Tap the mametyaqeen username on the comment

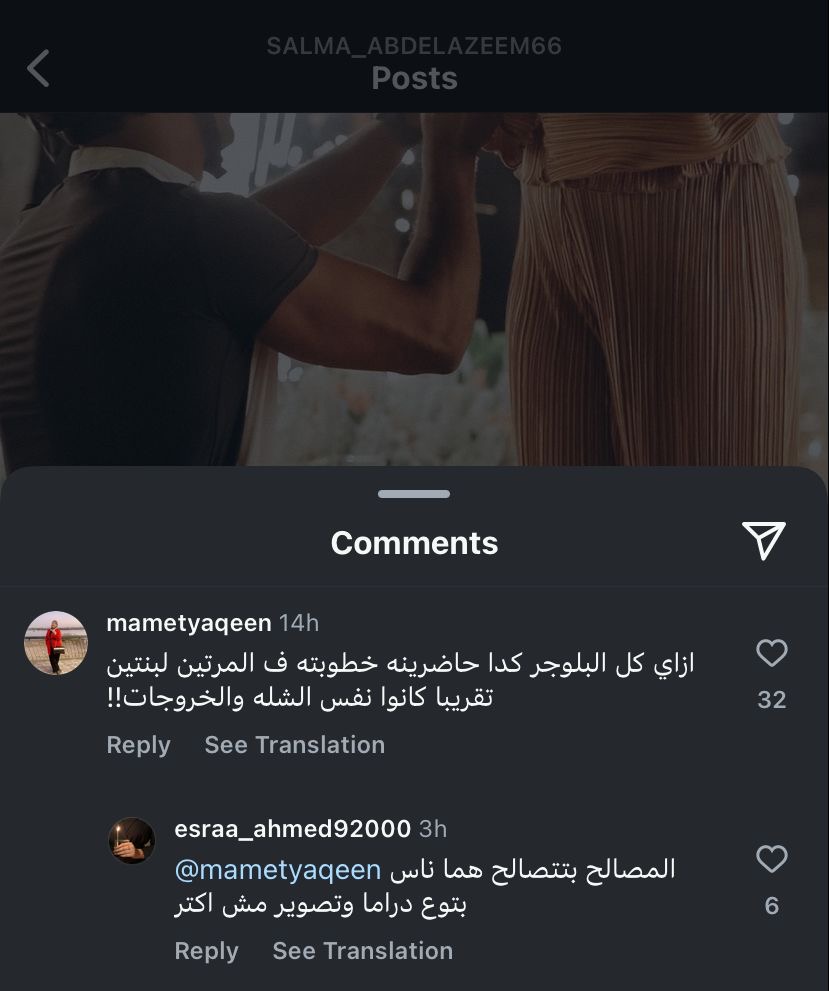click(x=188, y=623)
